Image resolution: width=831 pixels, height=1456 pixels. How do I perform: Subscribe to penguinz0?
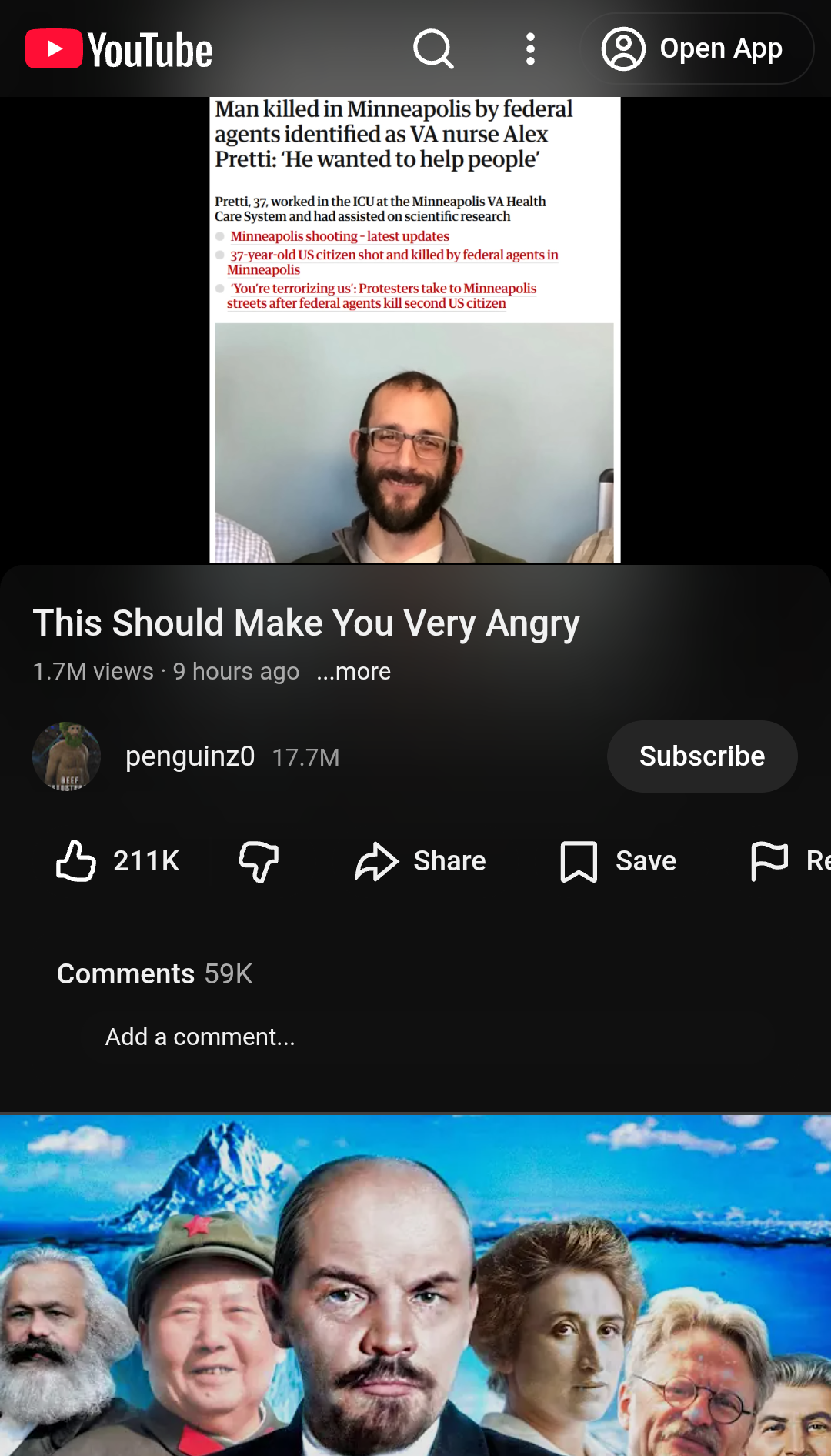pyautogui.click(x=702, y=756)
